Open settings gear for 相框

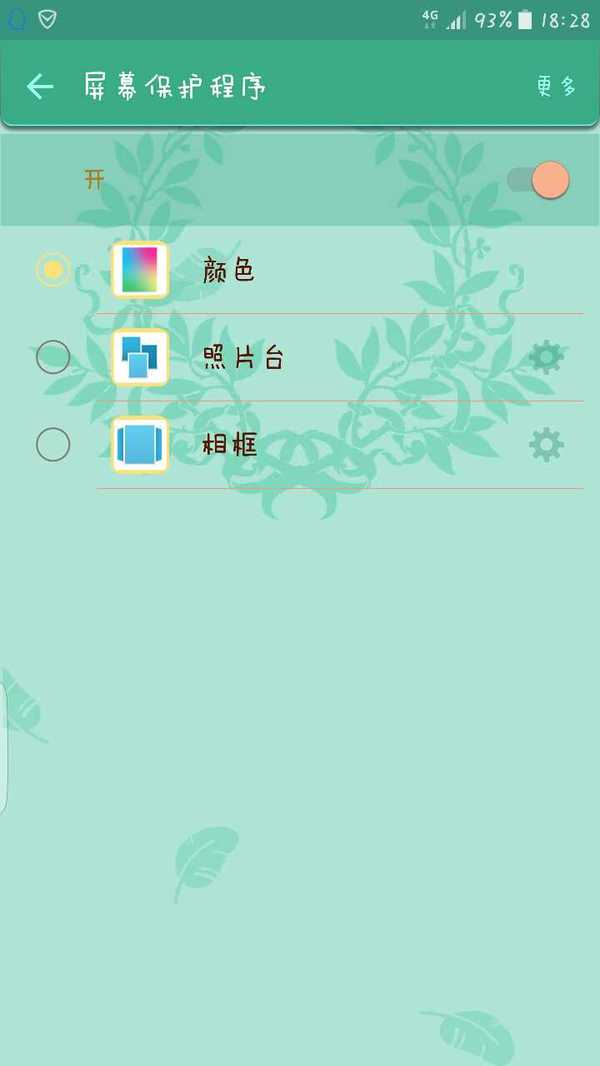coord(546,444)
